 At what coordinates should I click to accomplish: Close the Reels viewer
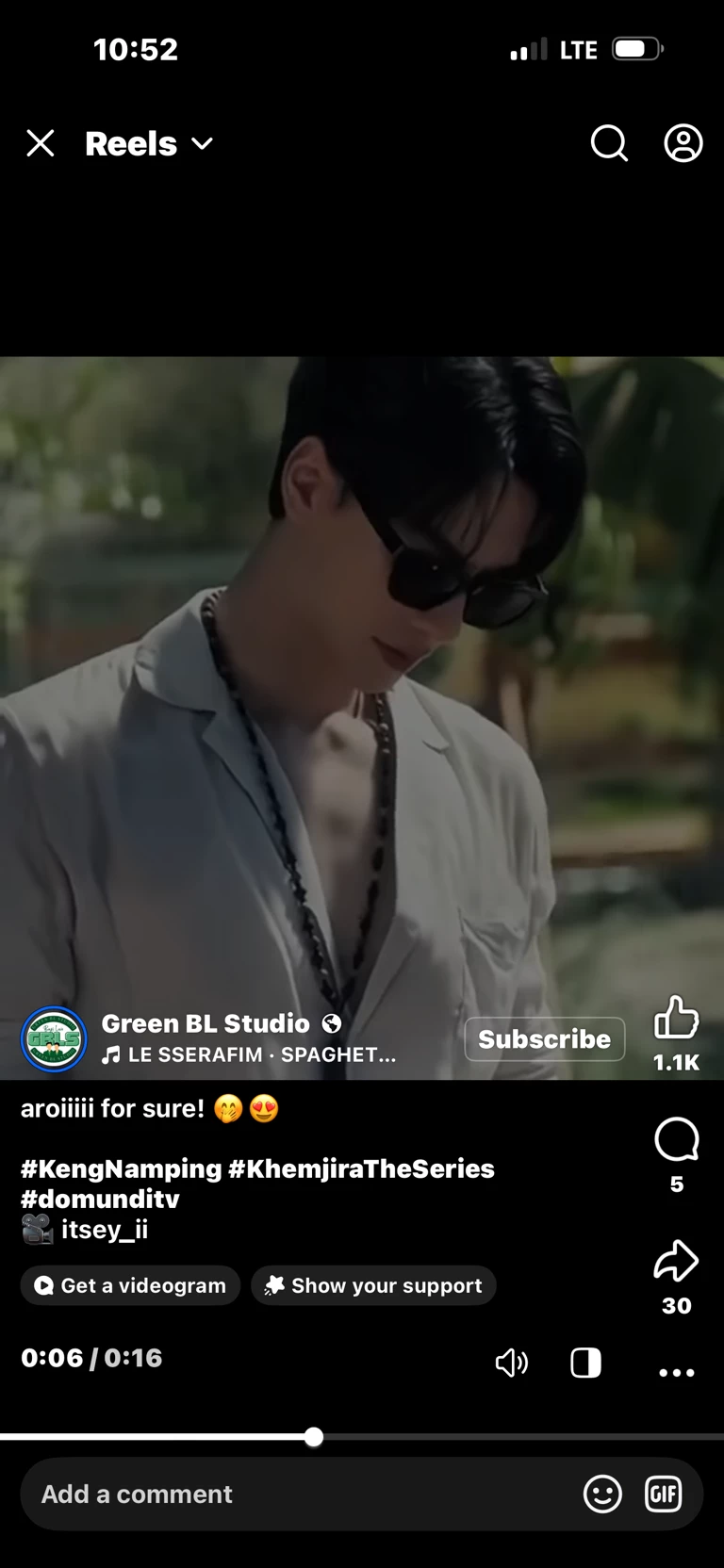(x=40, y=143)
